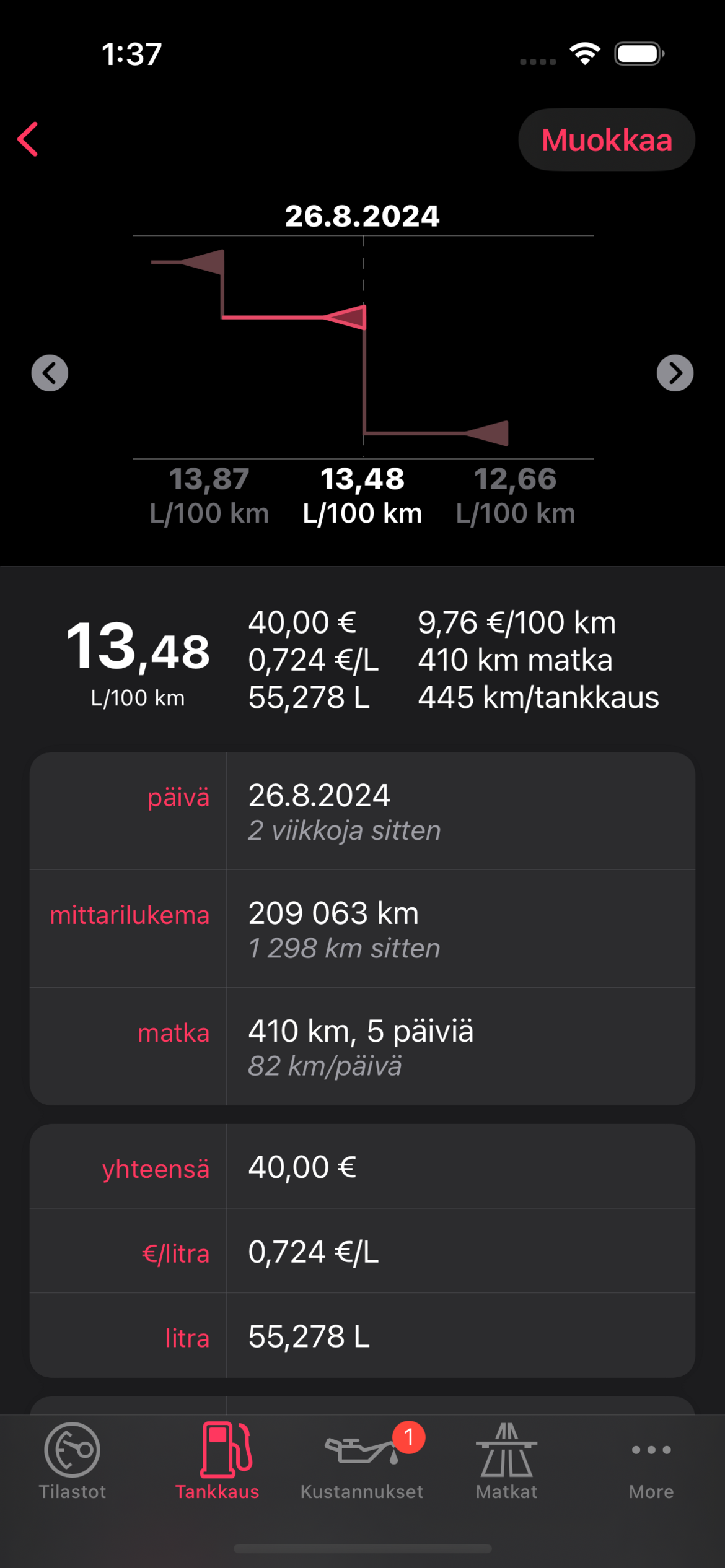The width and height of the screenshot is (725, 1568).
Task: Show the next fill-up with right chevron
Action: pyautogui.click(x=675, y=373)
